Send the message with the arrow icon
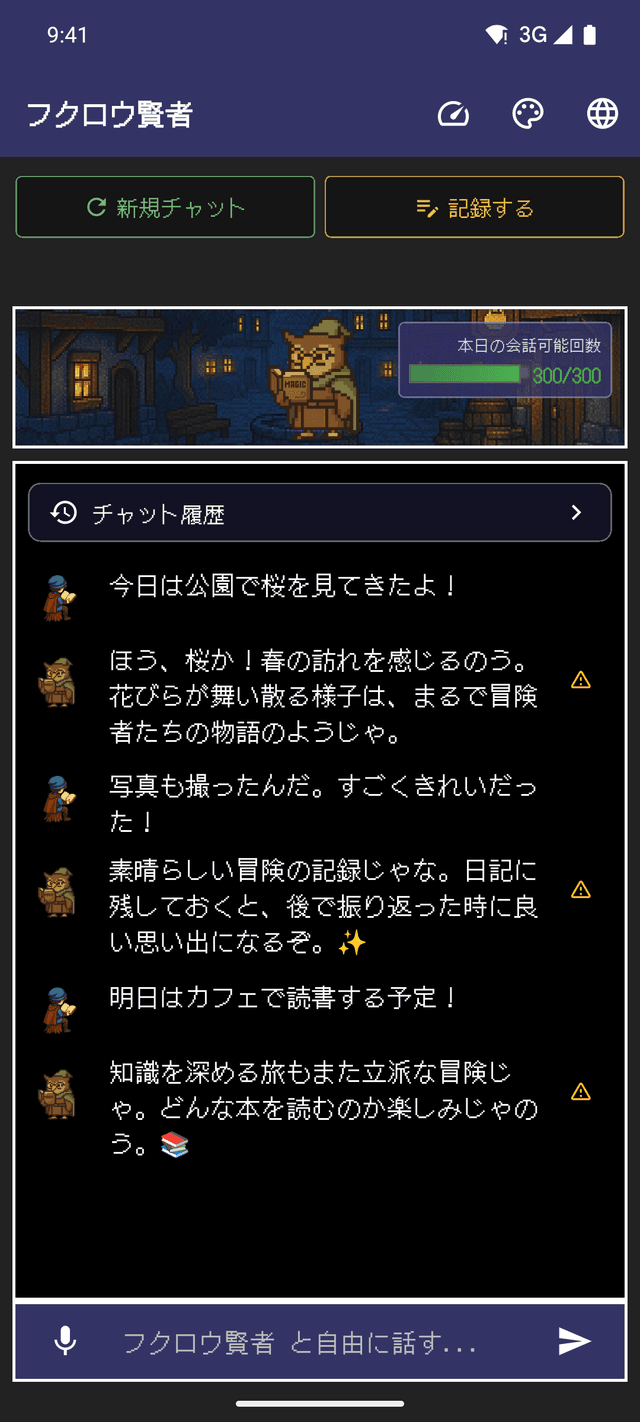The width and height of the screenshot is (640, 1422). coord(574,1341)
